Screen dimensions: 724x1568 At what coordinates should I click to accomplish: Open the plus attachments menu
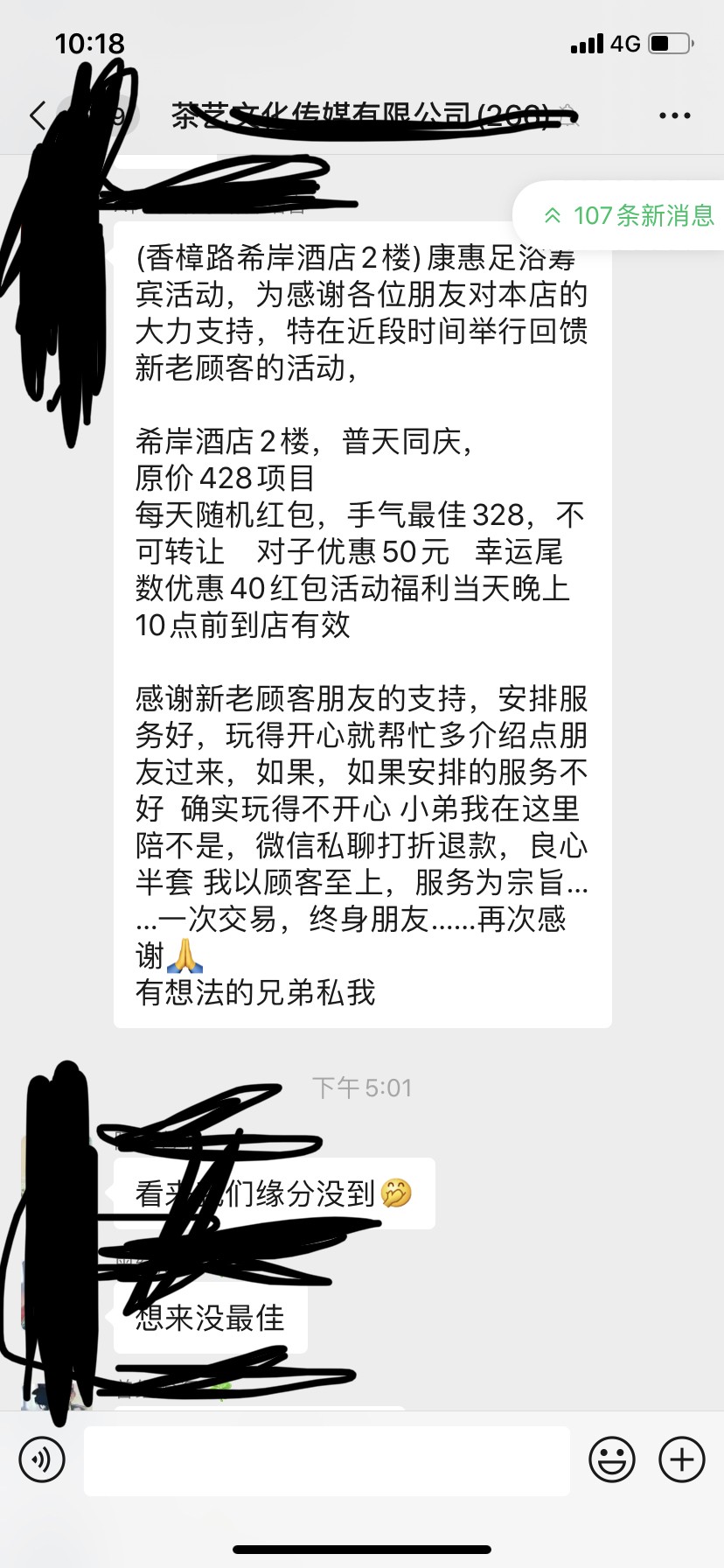681,1459
